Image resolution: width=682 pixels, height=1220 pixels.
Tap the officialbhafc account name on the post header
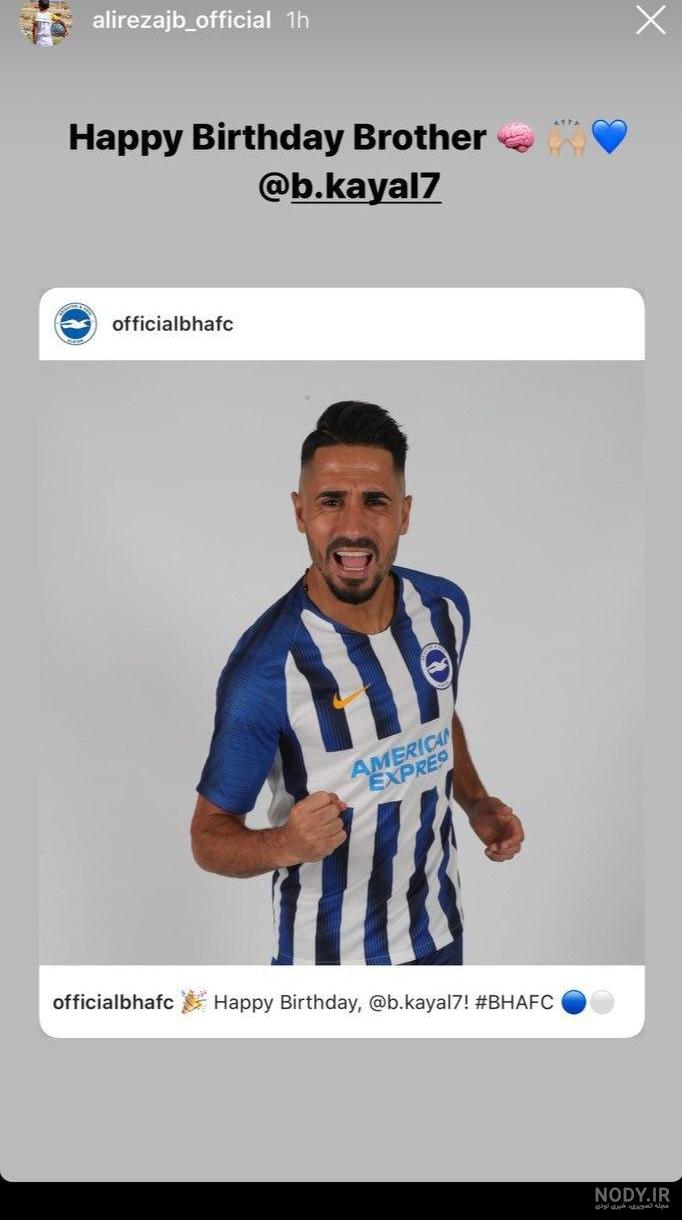(x=173, y=324)
